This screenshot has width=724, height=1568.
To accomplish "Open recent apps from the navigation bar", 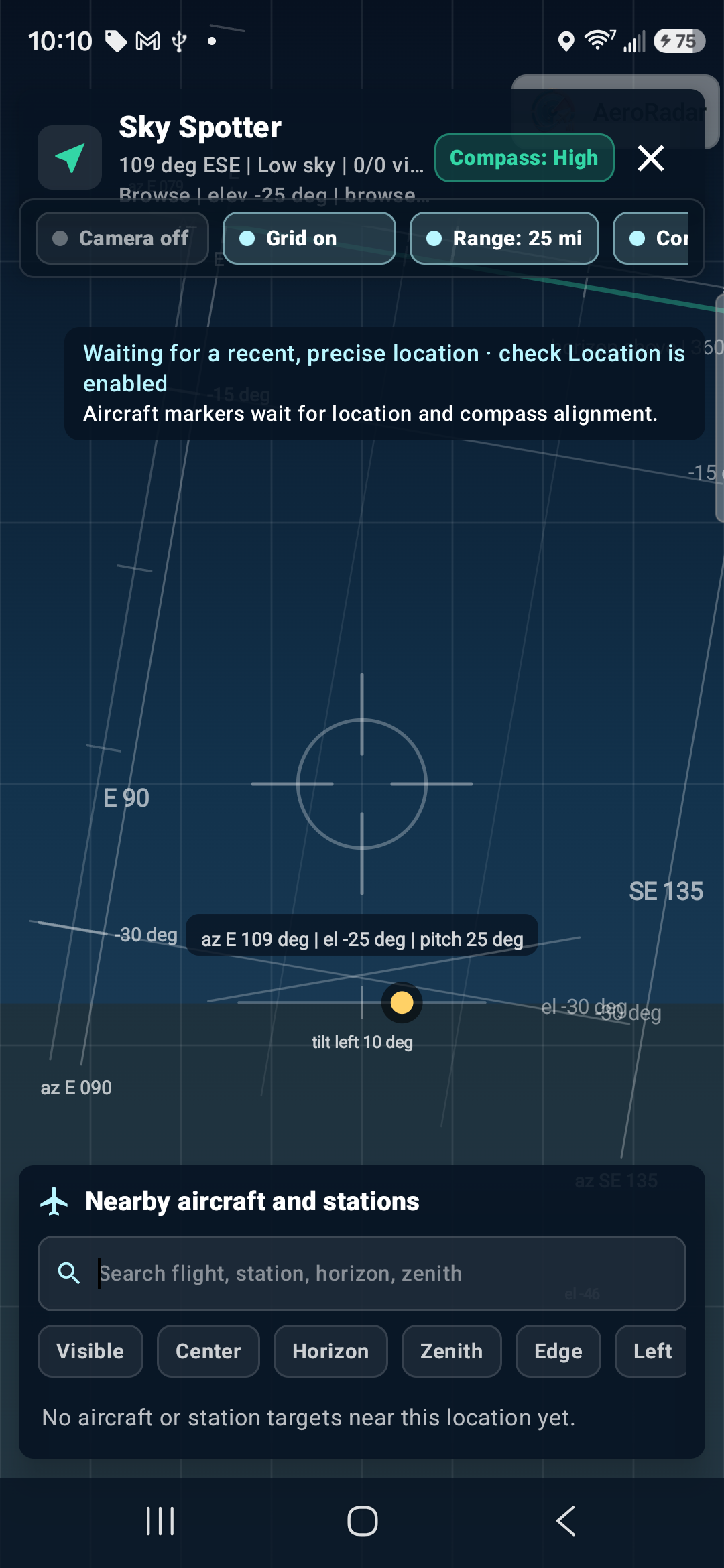I will tap(160, 1521).
